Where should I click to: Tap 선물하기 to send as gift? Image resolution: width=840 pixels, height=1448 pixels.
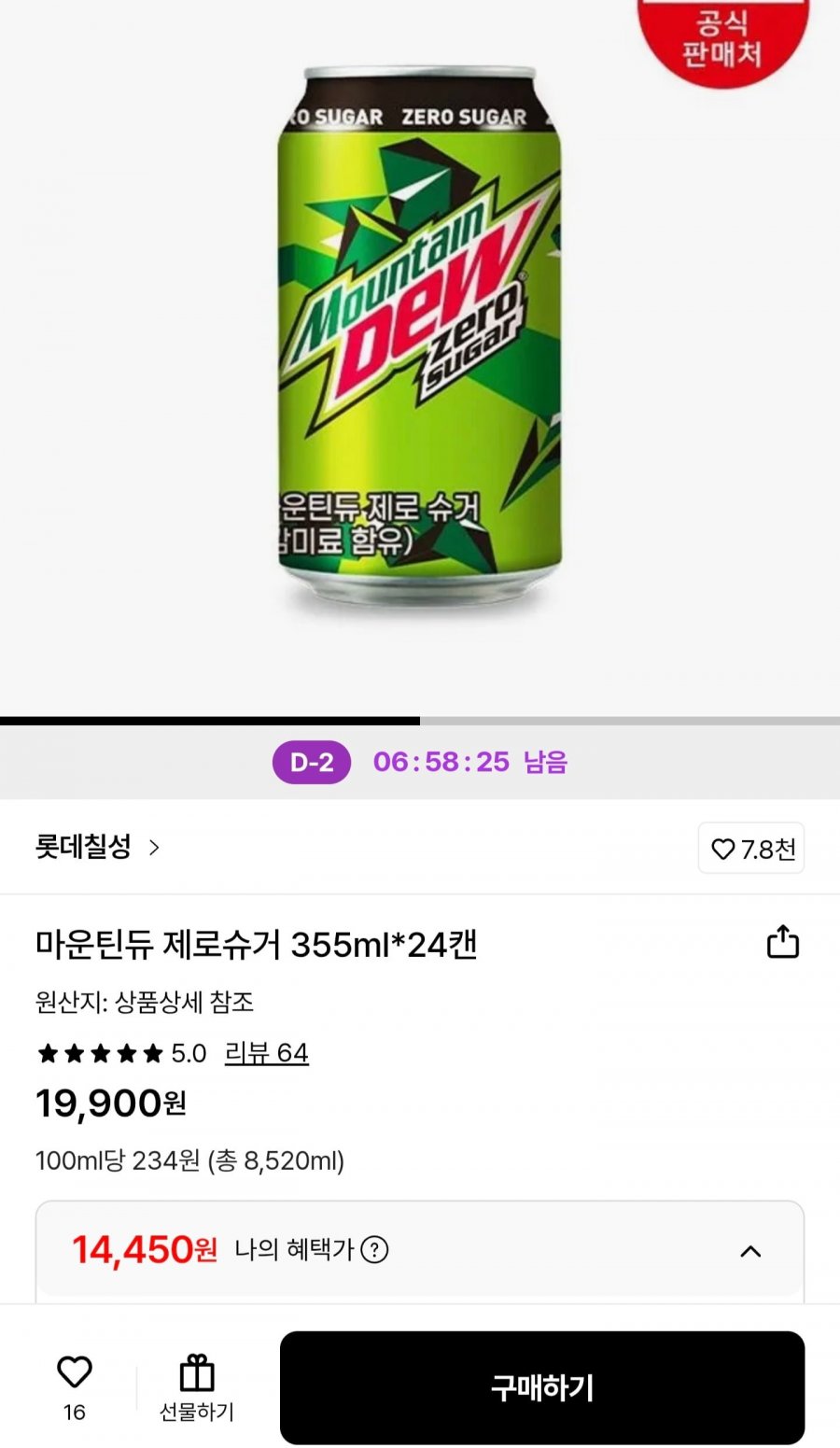[196, 1387]
